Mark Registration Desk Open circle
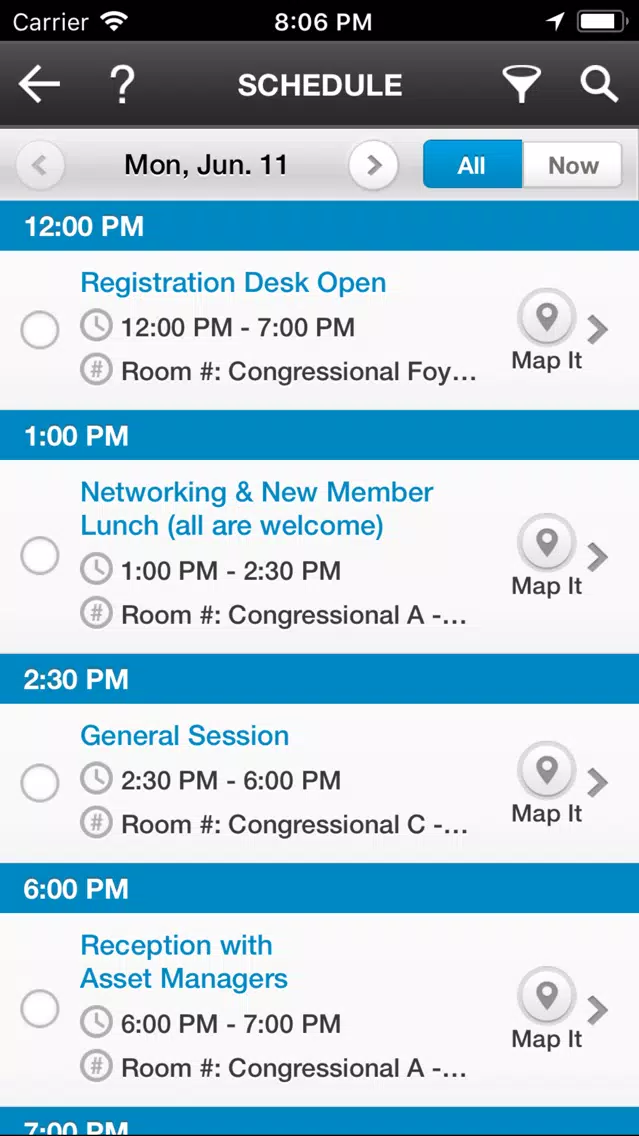 click(x=40, y=330)
